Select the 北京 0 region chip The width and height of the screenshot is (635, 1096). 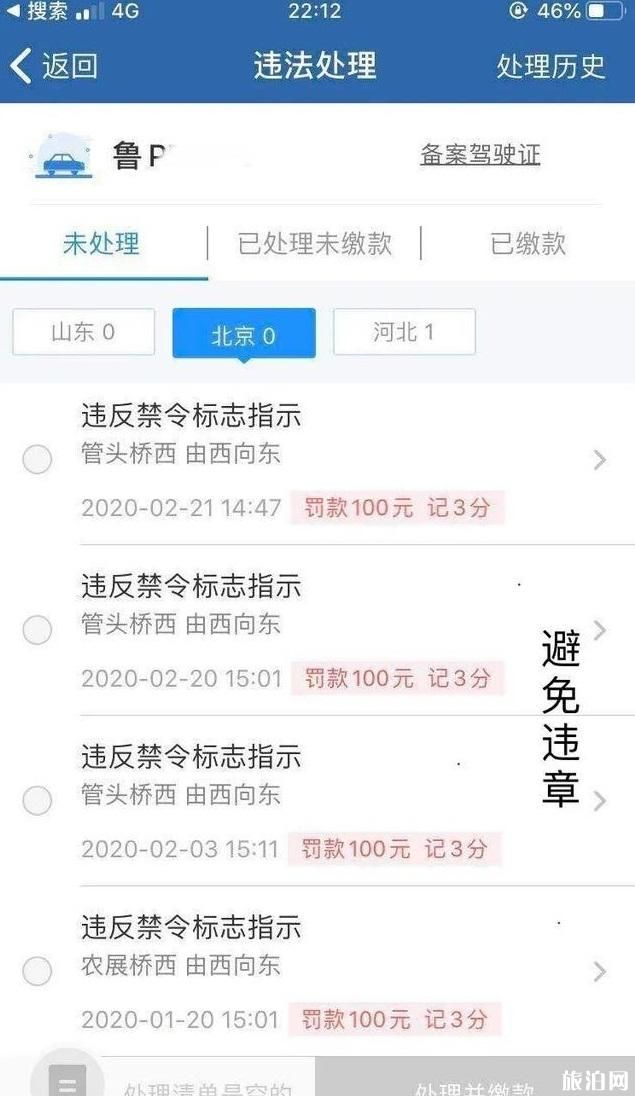point(244,333)
